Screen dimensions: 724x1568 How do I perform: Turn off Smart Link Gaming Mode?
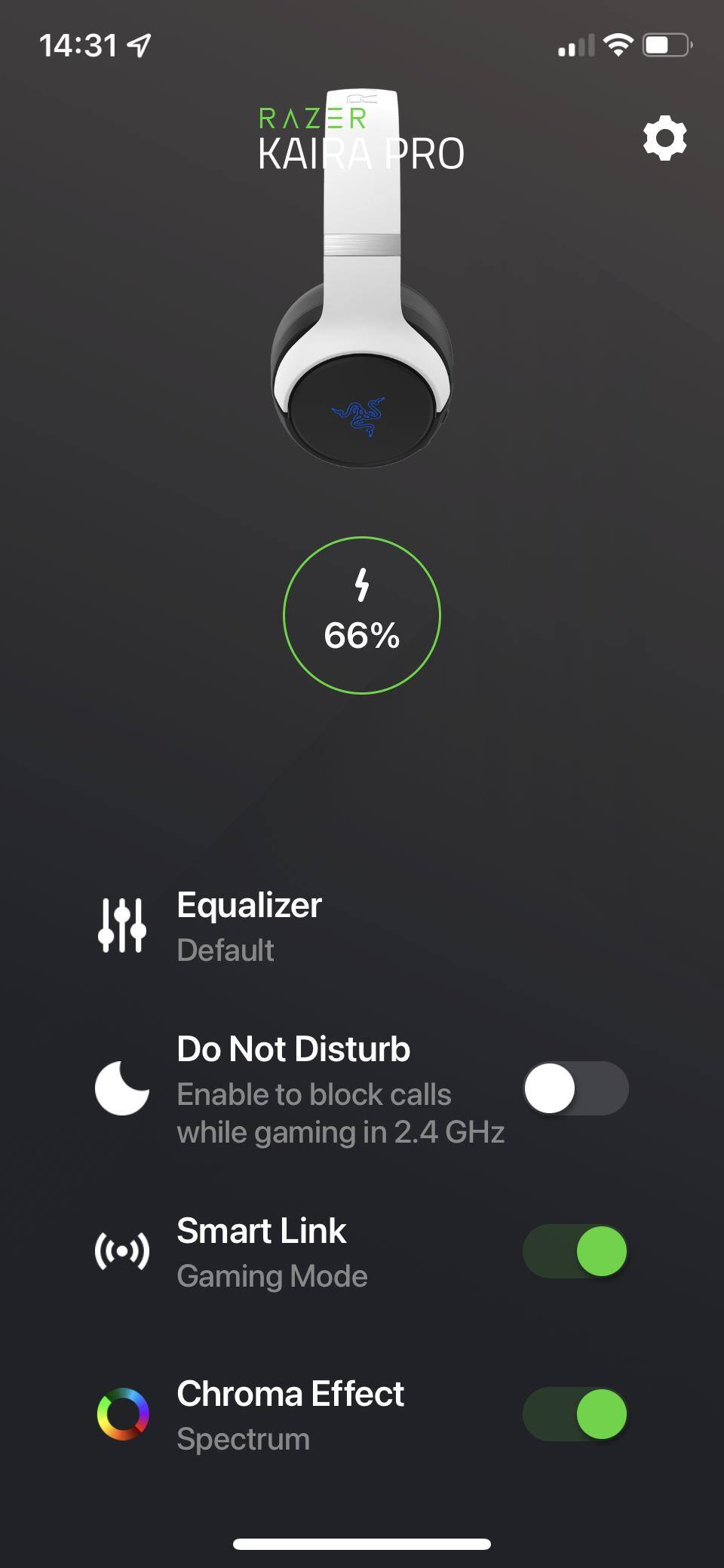coord(575,1251)
